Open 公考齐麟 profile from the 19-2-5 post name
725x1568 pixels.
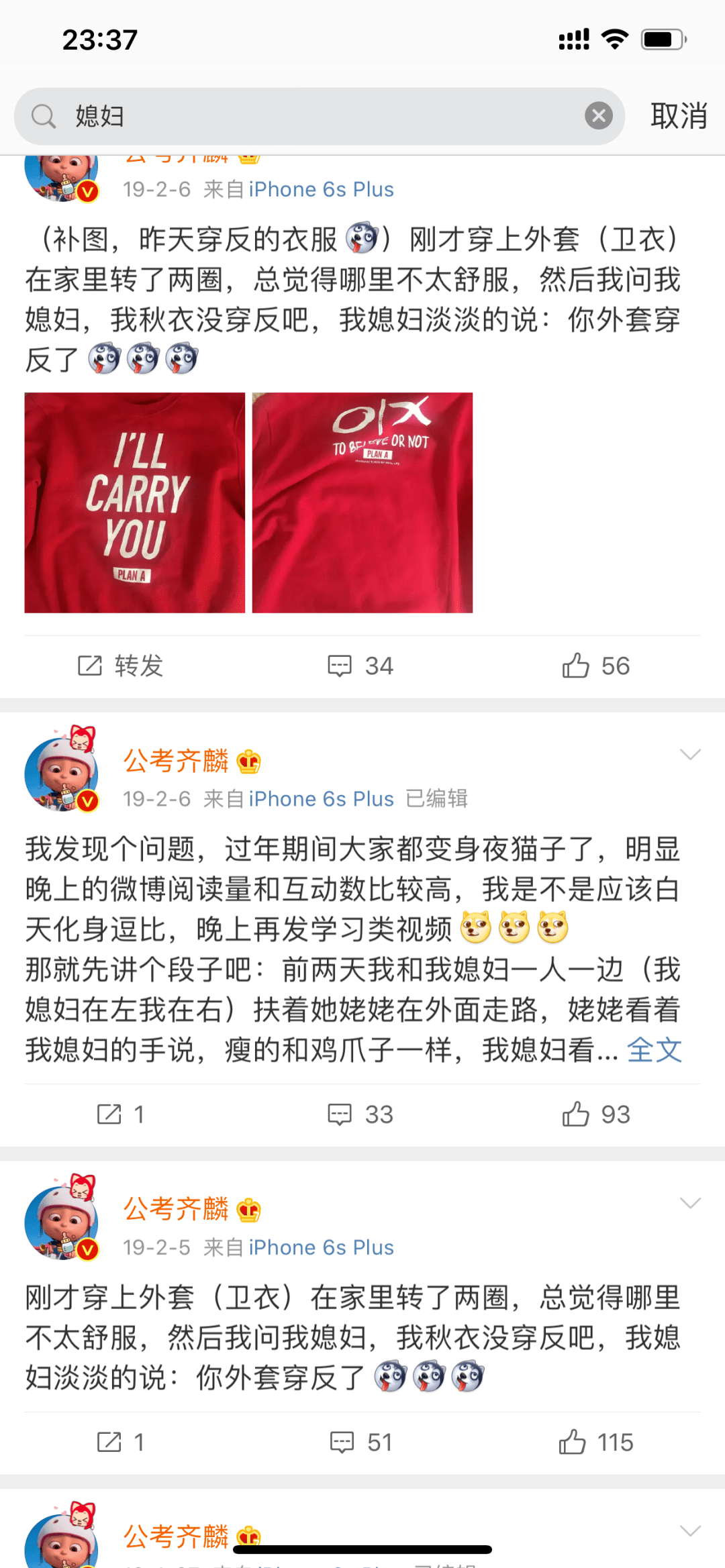pos(176,1209)
